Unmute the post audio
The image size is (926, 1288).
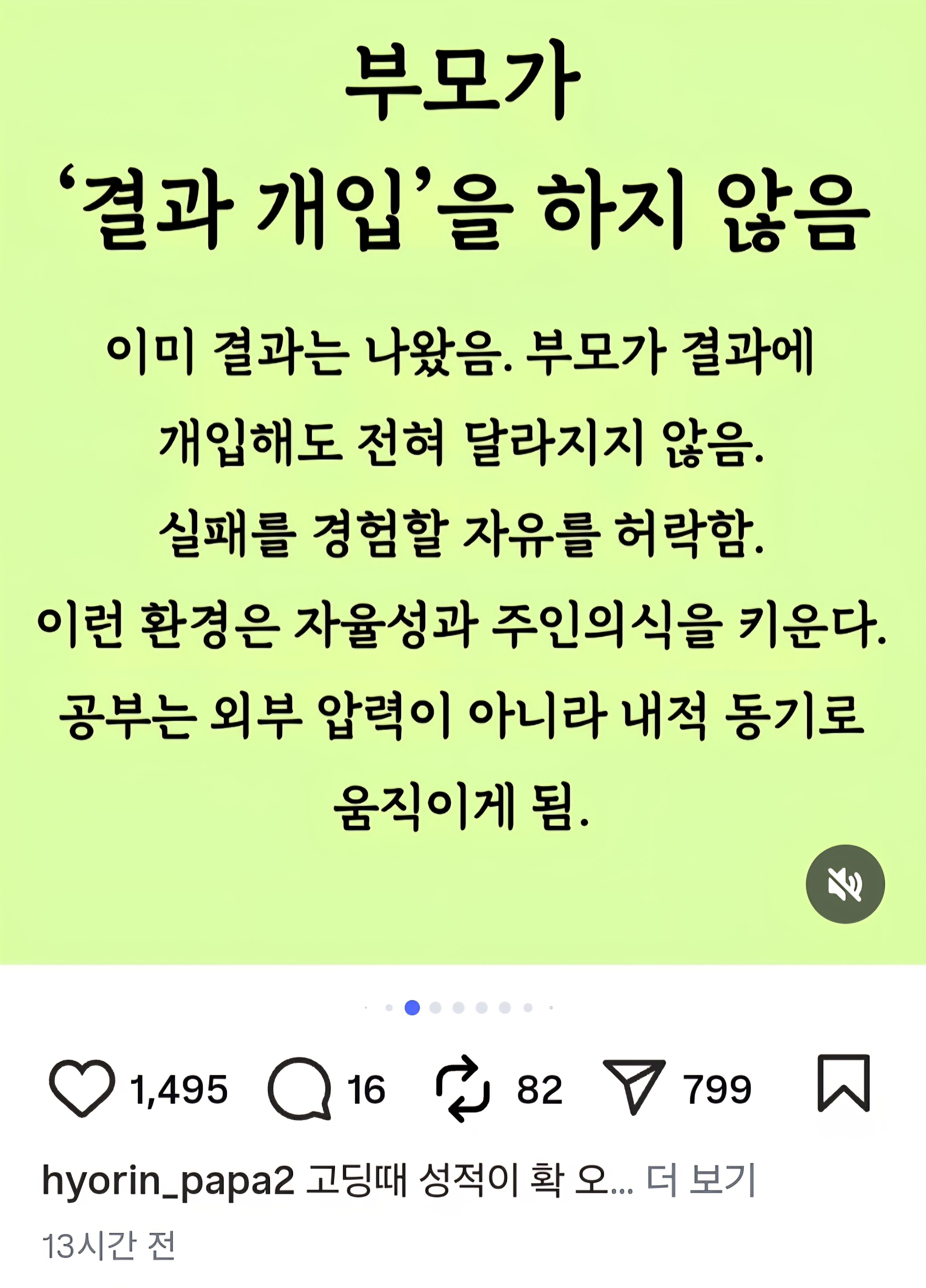point(845,884)
